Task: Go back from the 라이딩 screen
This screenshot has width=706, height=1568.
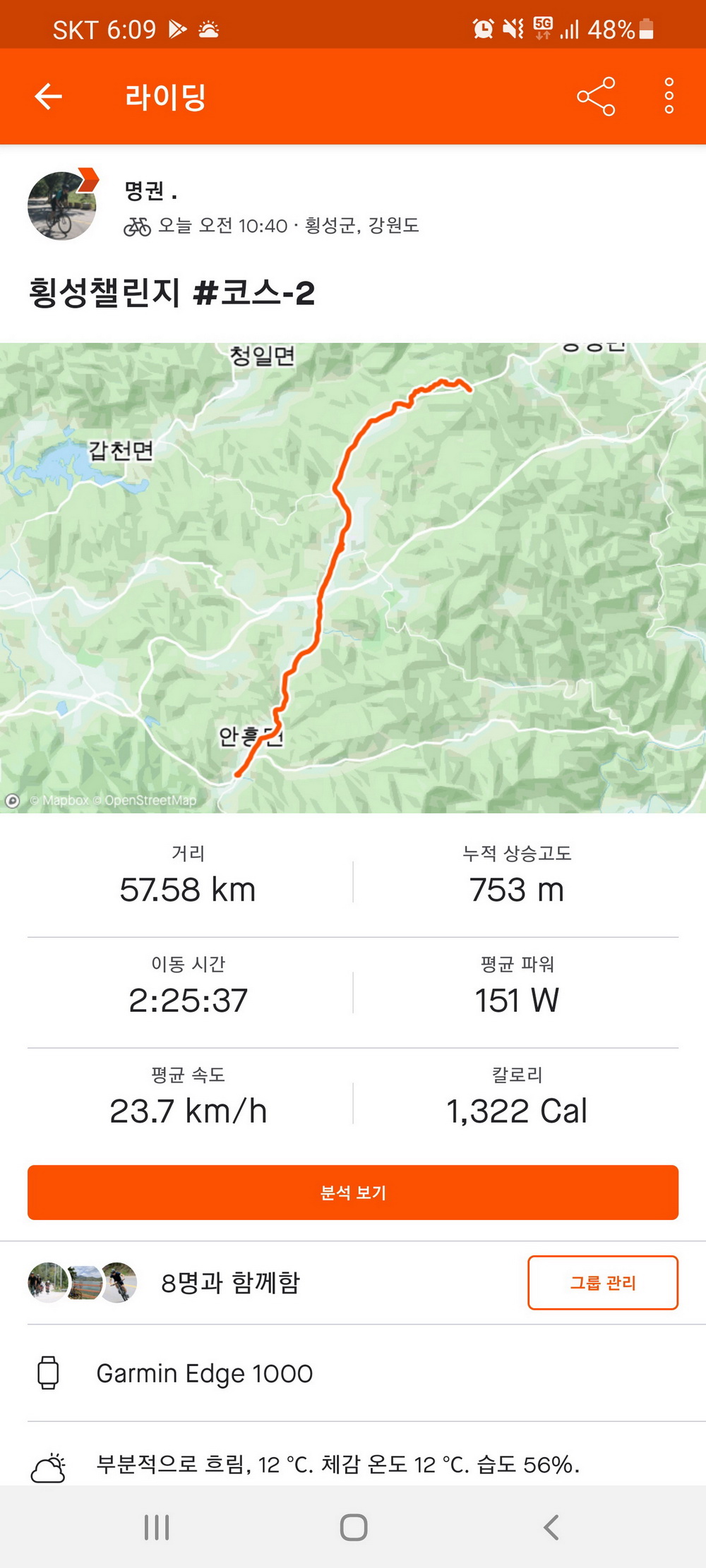Action: click(x=48, y=97)
